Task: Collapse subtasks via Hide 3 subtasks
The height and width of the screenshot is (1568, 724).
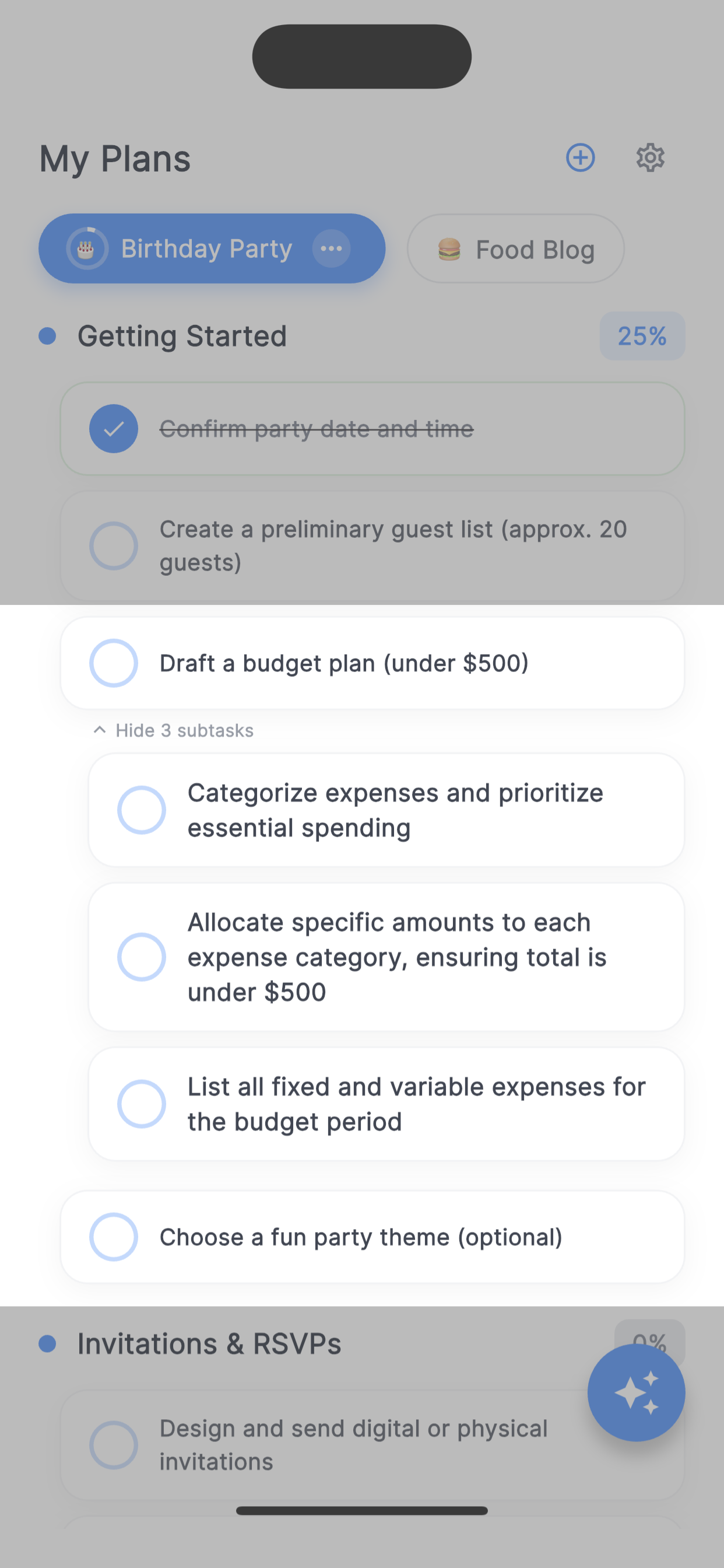Action: (175, 730)
